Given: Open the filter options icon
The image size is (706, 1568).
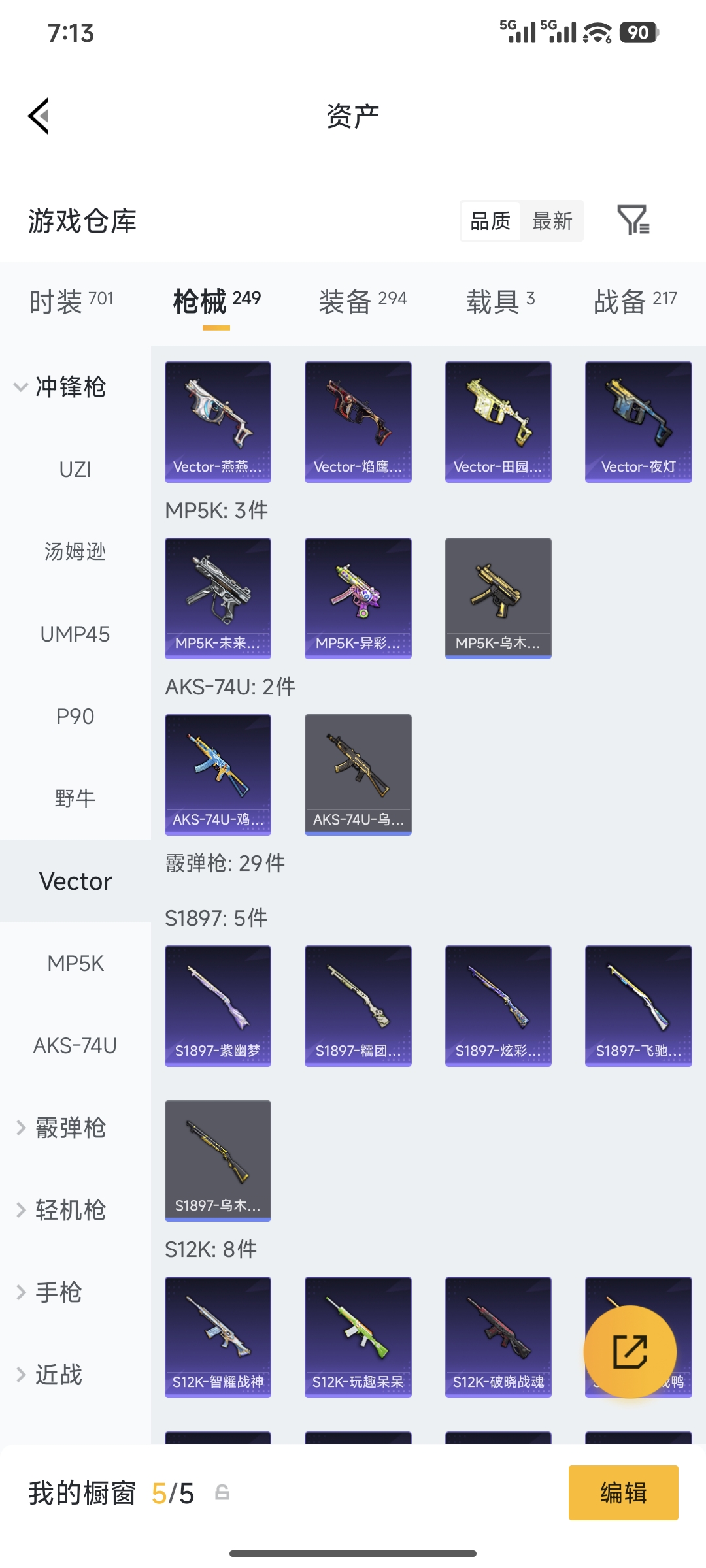Looking at the screenshot, I should [635, 221].
